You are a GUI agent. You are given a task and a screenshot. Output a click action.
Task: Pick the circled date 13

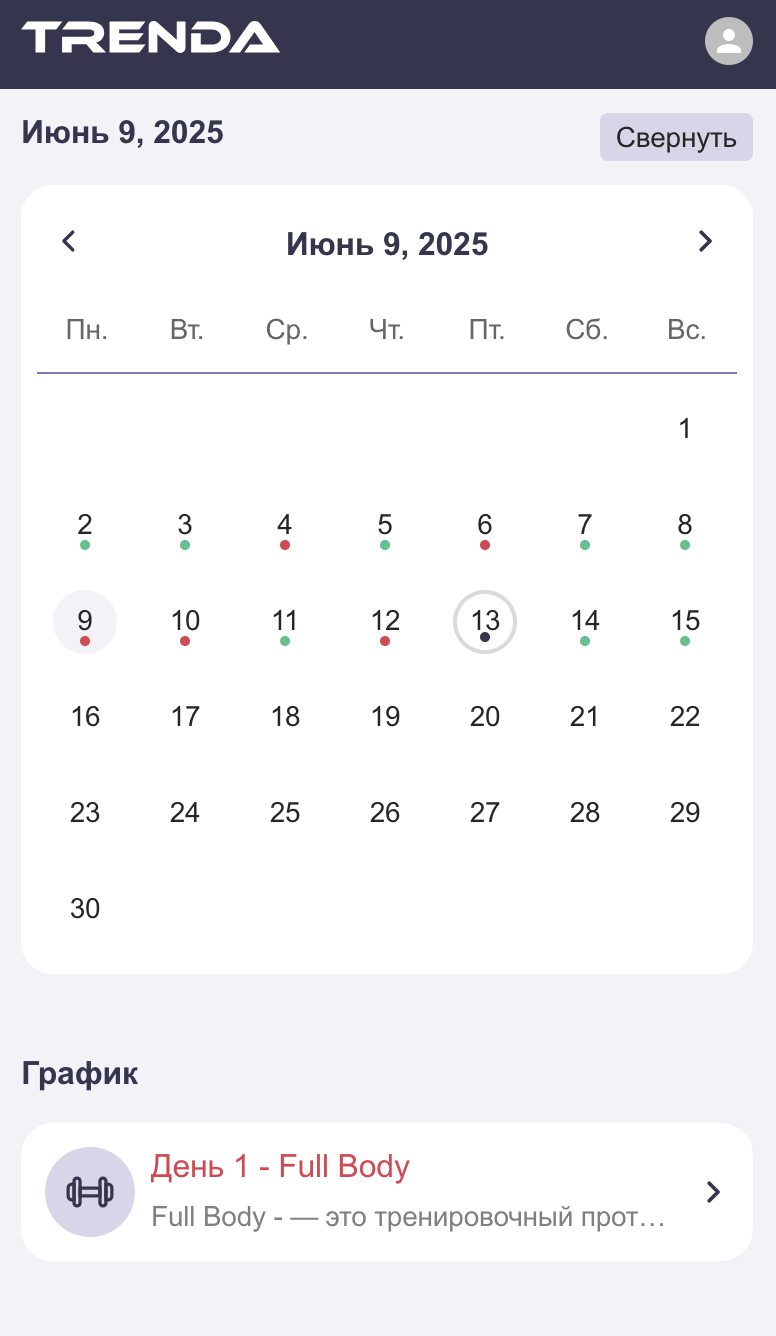485,621
